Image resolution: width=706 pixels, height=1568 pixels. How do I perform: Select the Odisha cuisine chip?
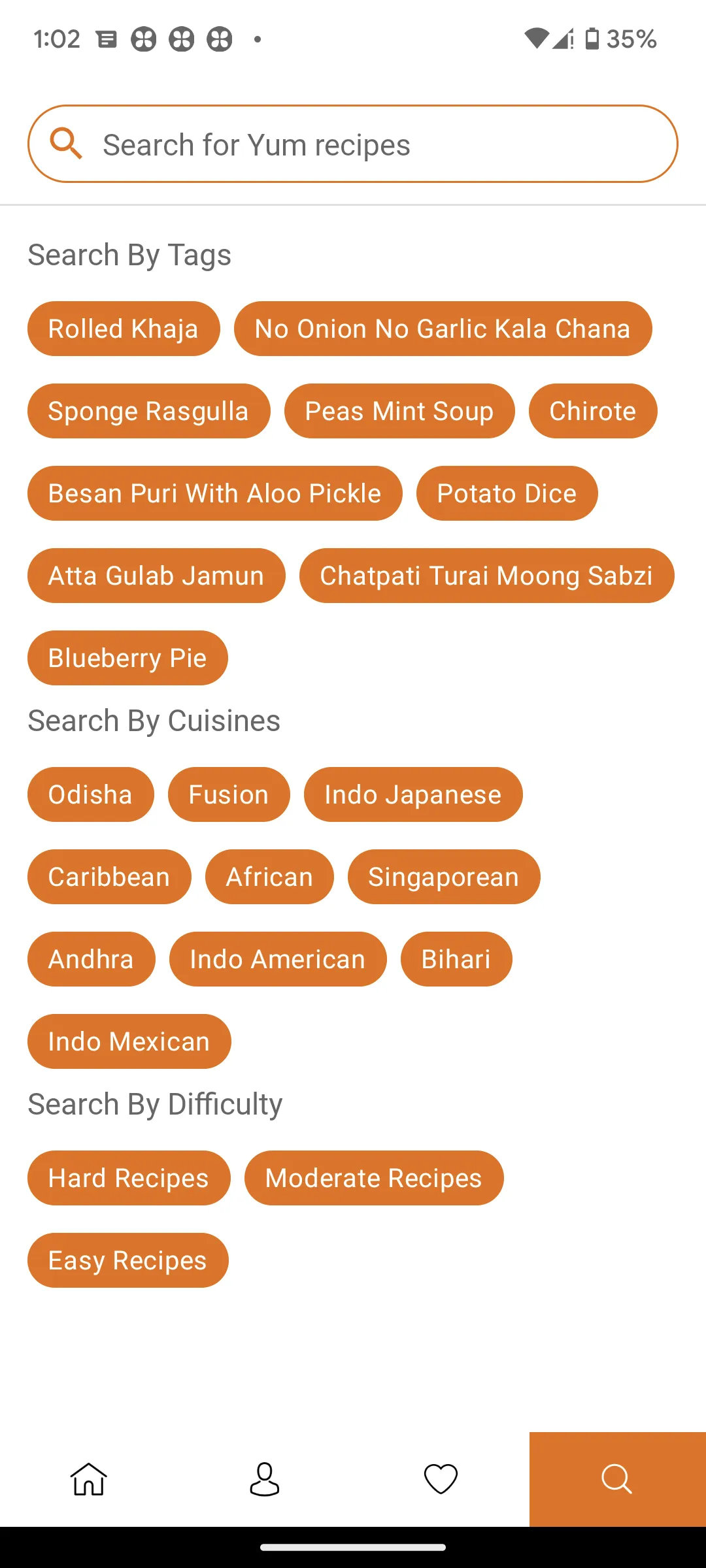coord(90,794)
